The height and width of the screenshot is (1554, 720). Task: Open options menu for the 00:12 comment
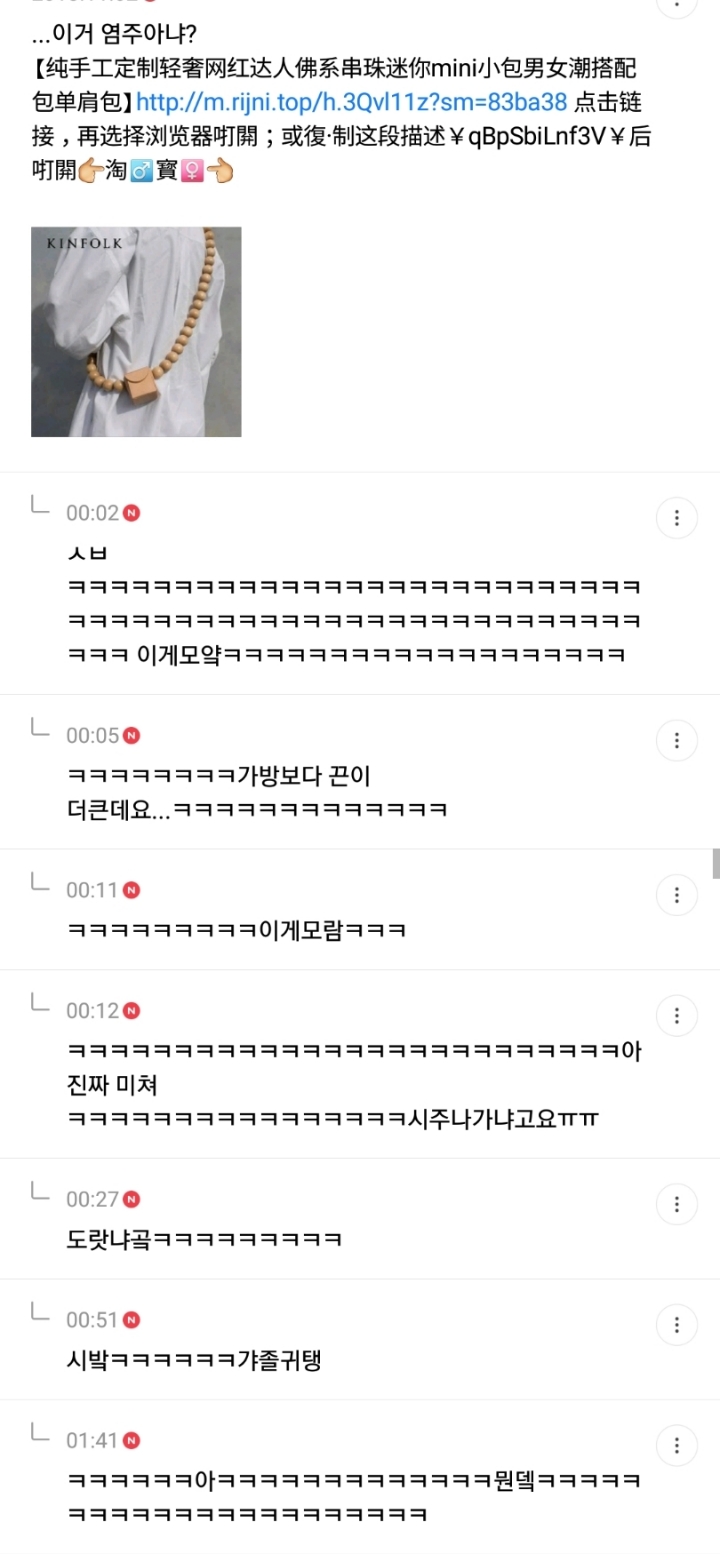pos(677,1016)
